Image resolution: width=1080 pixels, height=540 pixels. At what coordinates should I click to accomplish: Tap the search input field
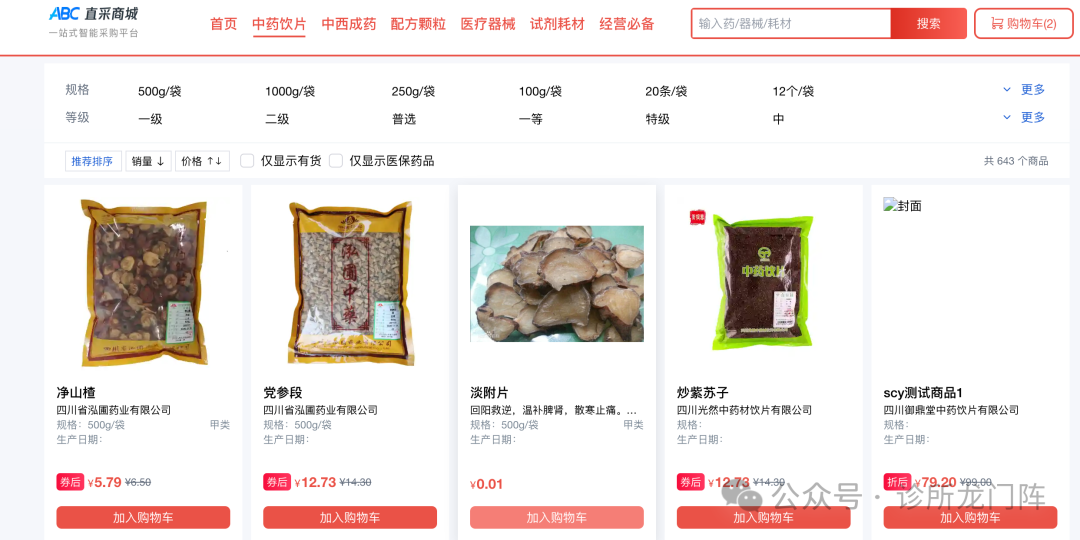point(790,23)
